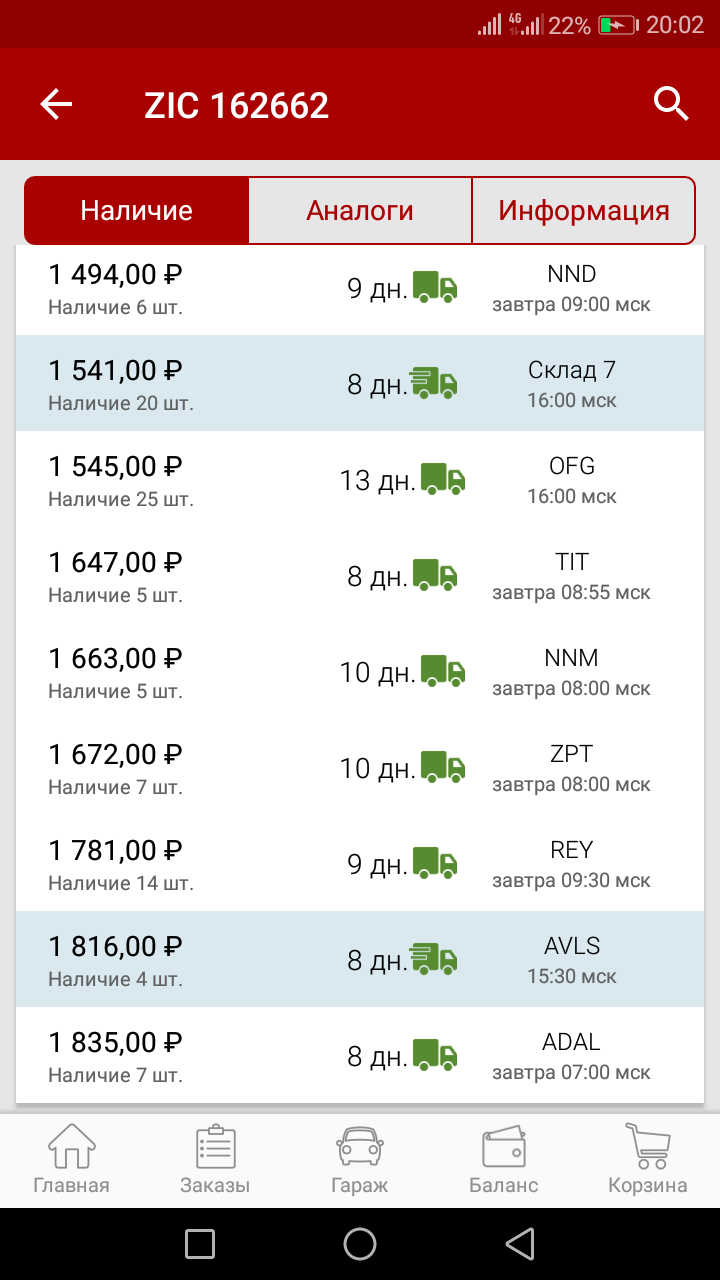Screen dimensions: 720x1280
Task: Open the ZPT offer for 1 672,00 ₽
Action: tap(360, 768)
